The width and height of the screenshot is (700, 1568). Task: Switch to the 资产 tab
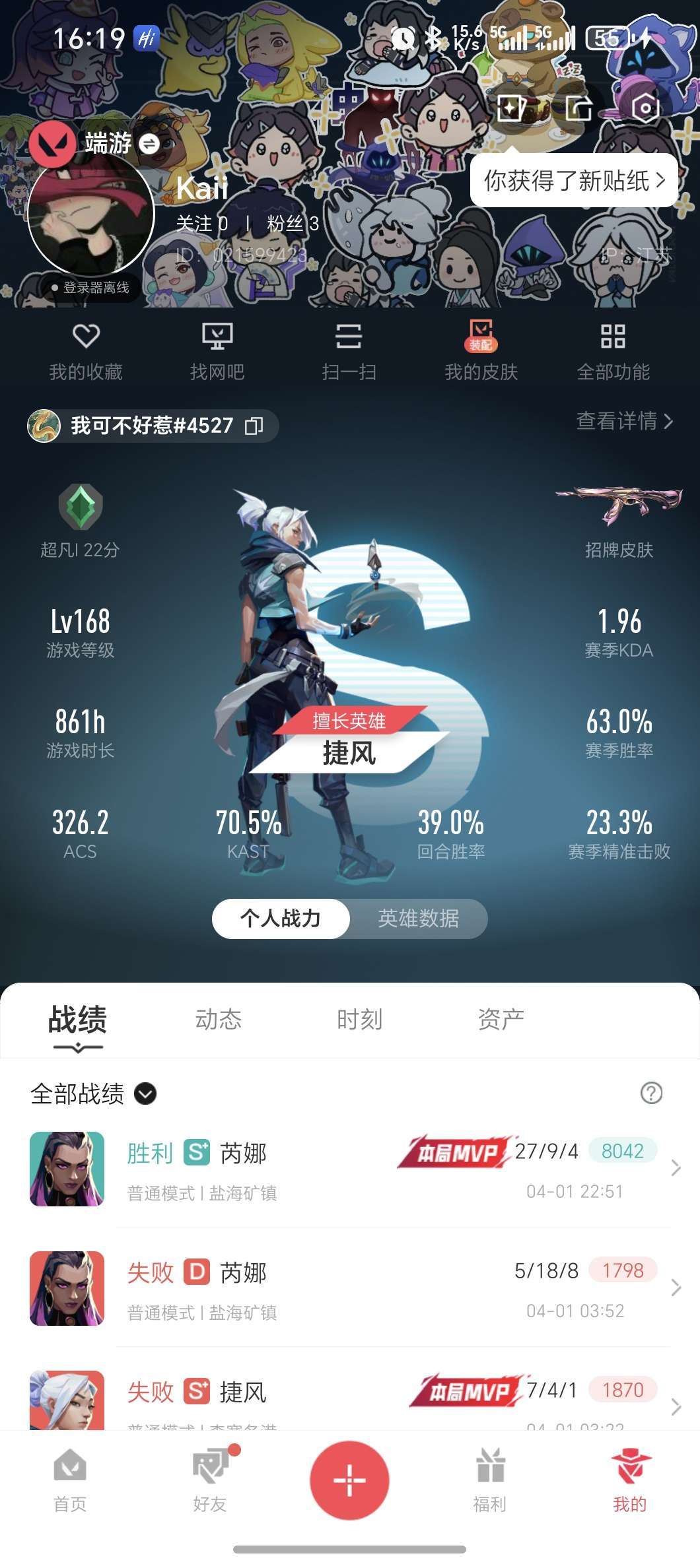[499, 1019]
